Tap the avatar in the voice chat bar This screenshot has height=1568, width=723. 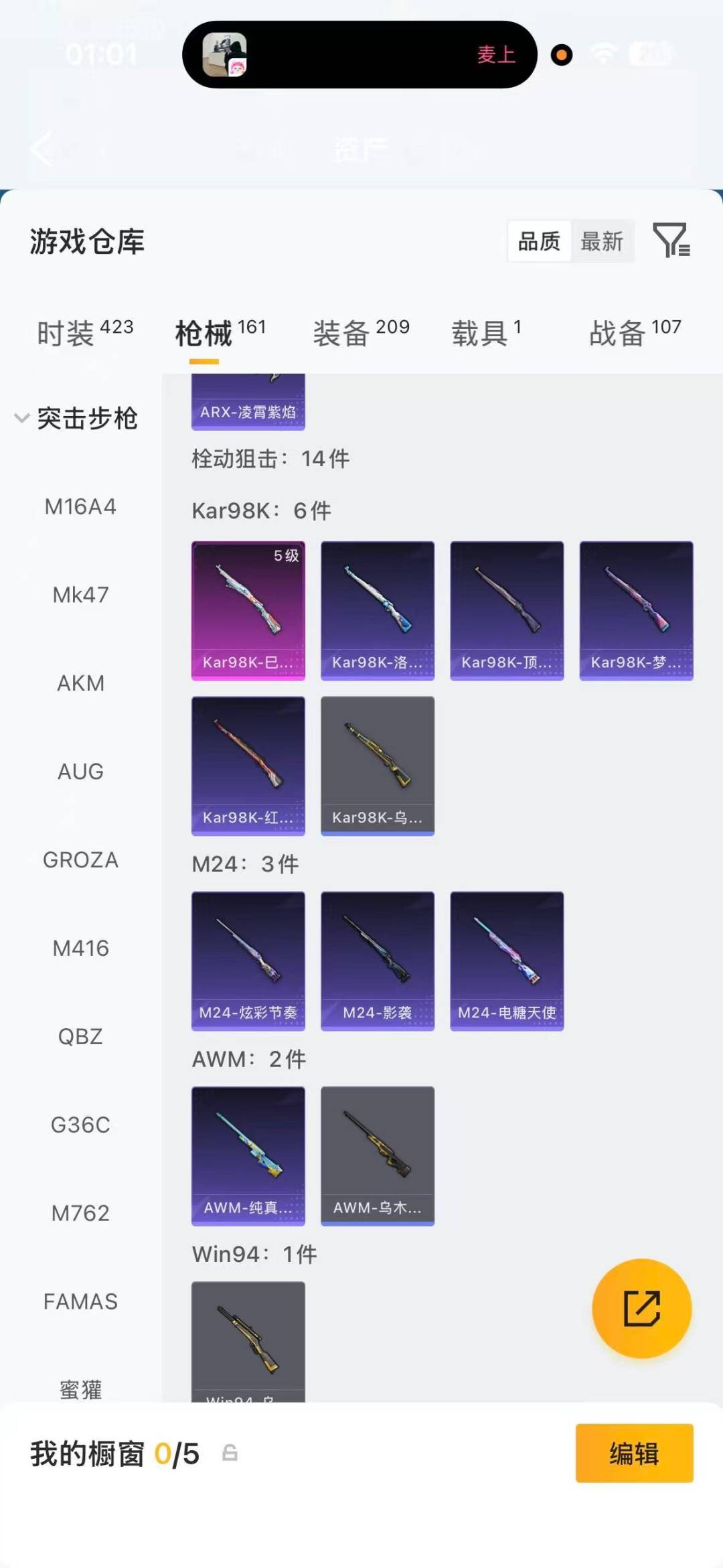226,54
